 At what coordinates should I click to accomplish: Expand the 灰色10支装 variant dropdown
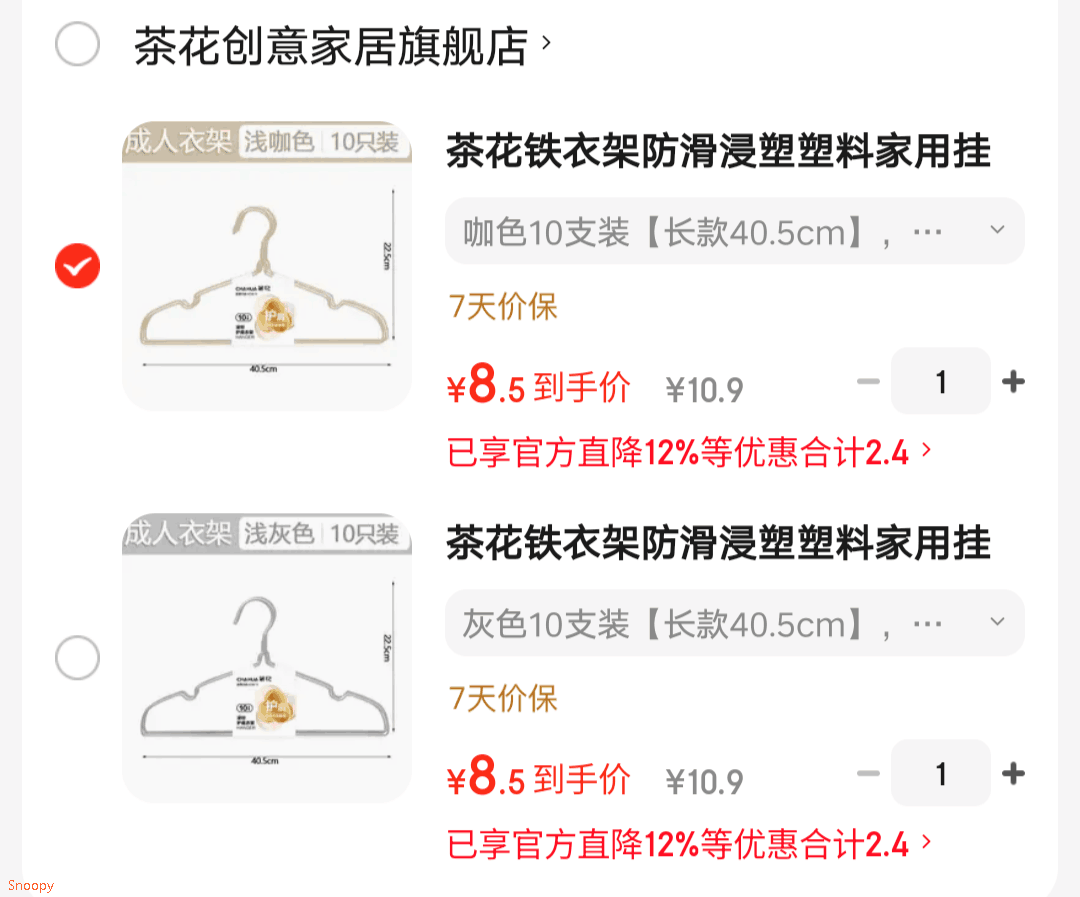point(734,623)
